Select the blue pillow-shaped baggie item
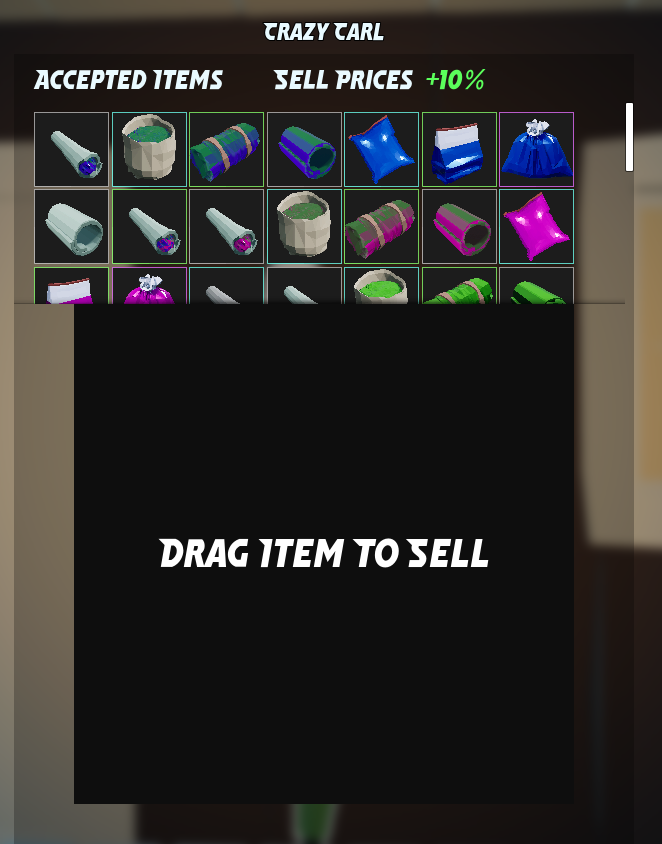This screenshot has width=662, height=844. click(381, 149)
